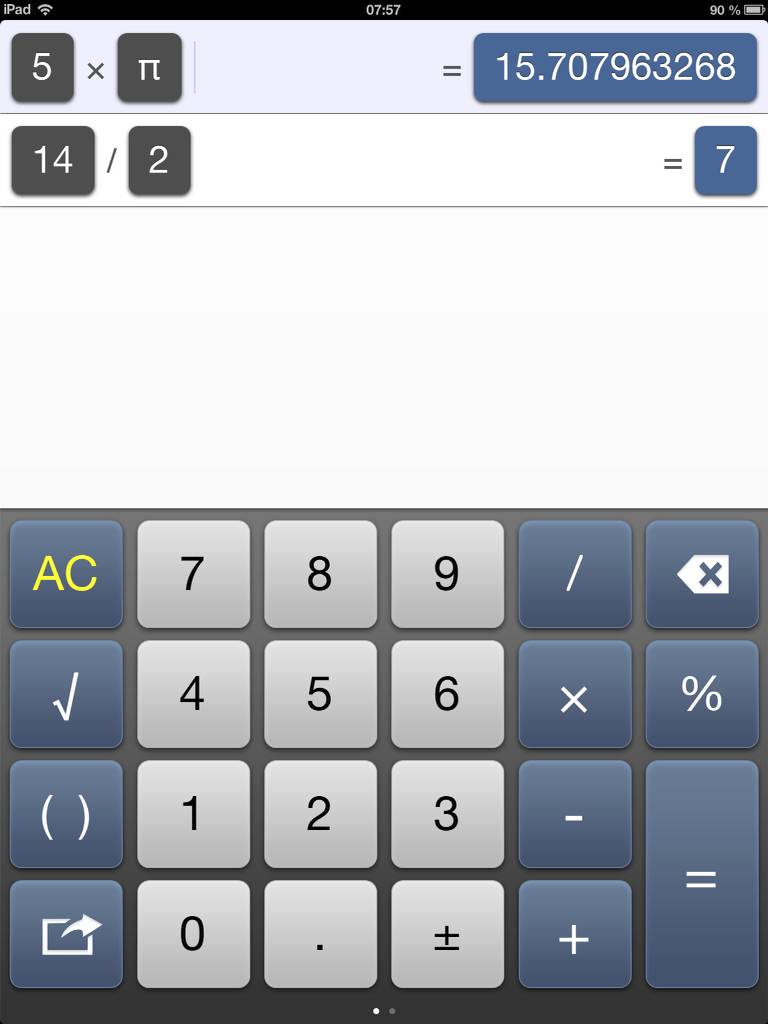
Task: Clear everything with the AC key
Action: (66, 574)
